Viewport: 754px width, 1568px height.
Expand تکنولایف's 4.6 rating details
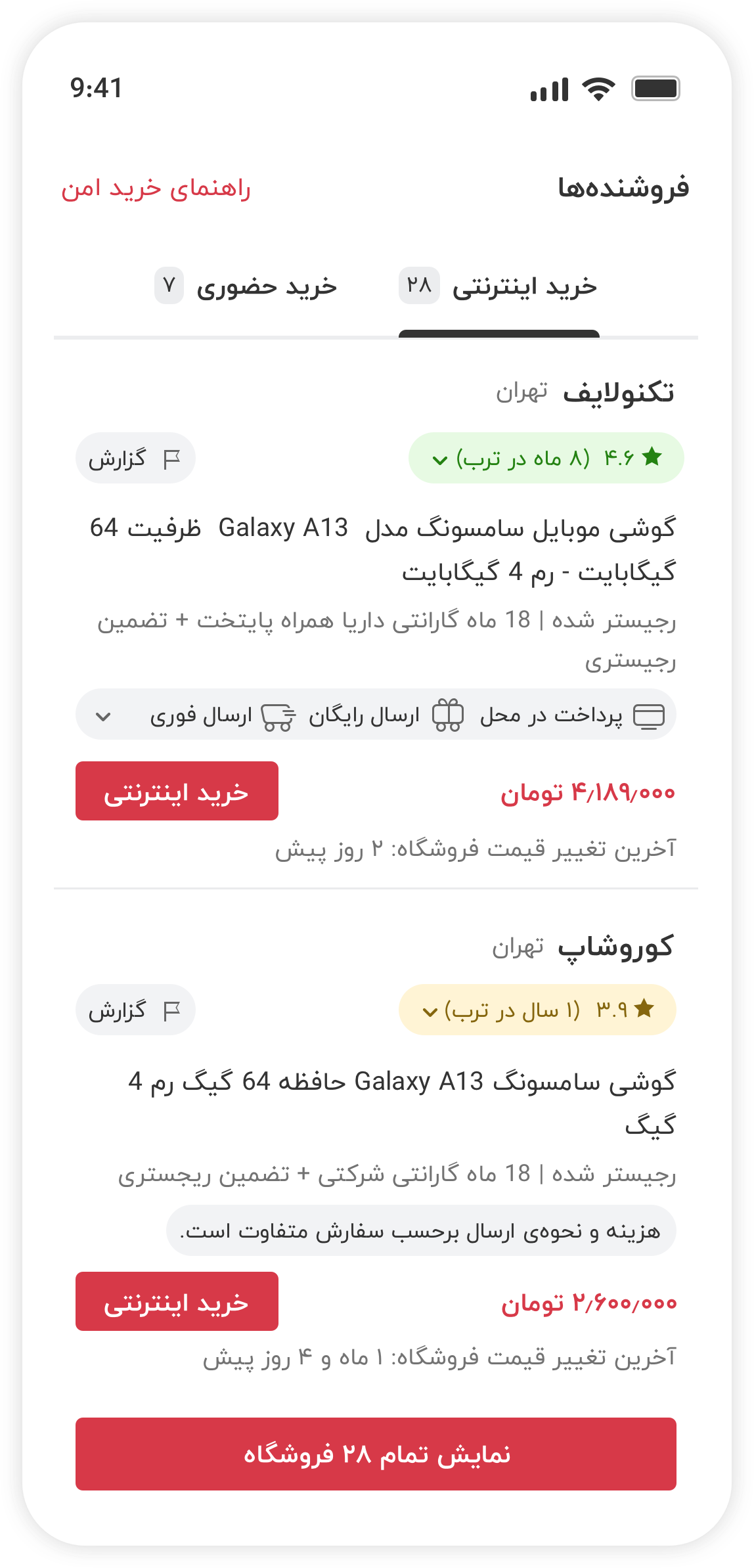pyautogui.click(x=546, y=458)
